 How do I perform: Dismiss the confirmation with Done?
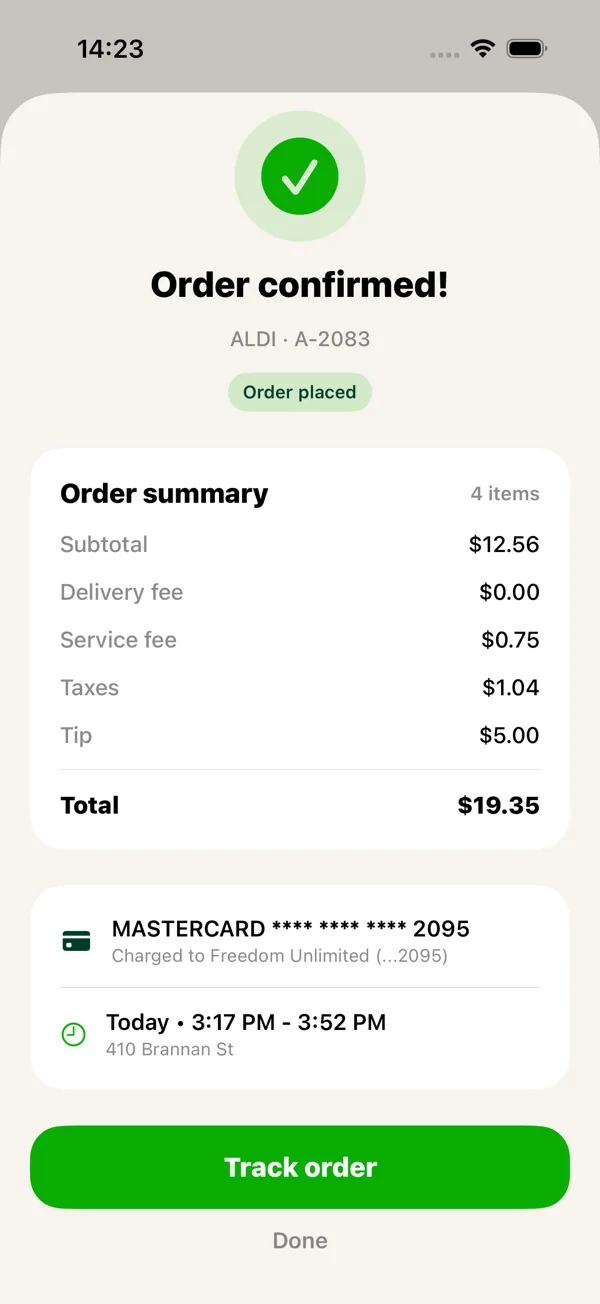pyautogui.click(x=300, y=1240)
